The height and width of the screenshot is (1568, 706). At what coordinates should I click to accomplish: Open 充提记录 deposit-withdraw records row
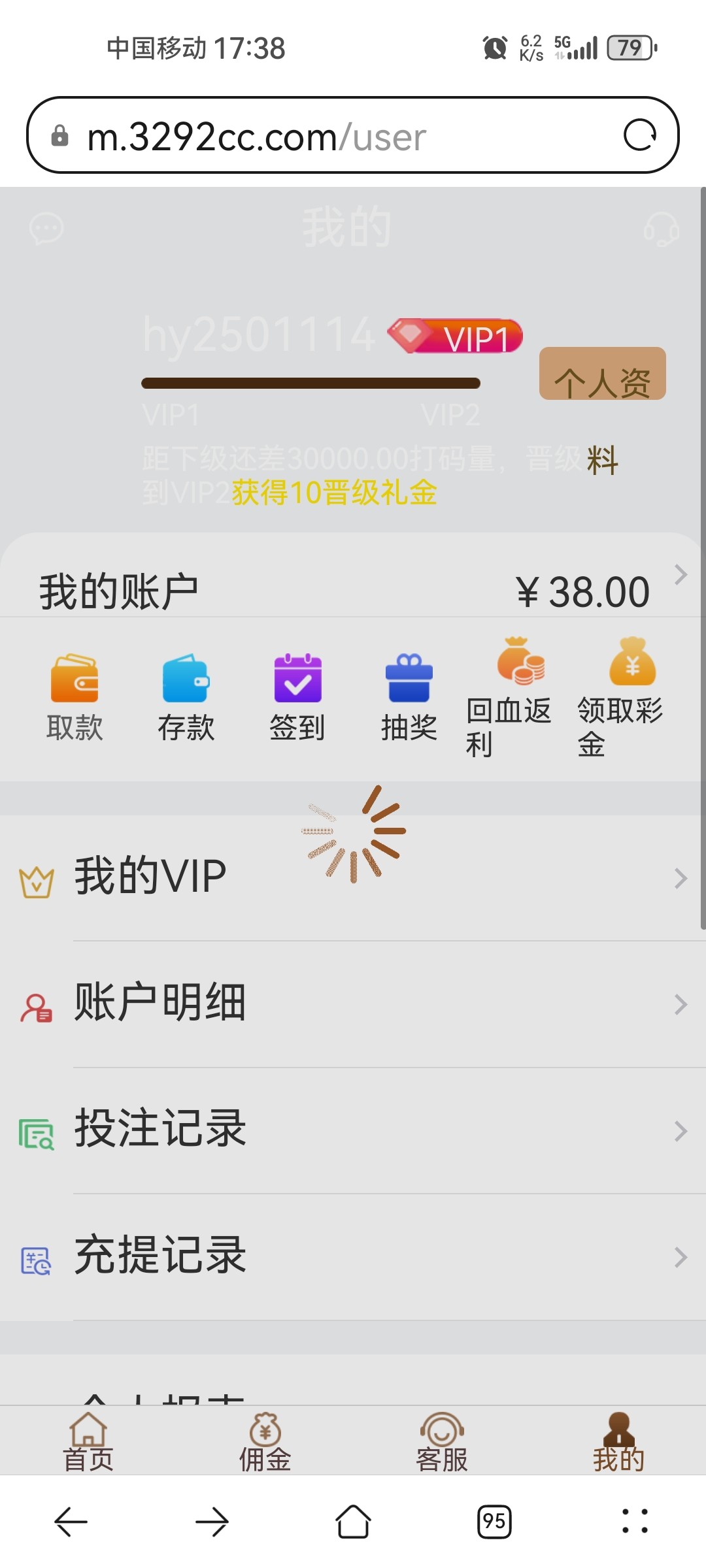[x=353, y=1257]
